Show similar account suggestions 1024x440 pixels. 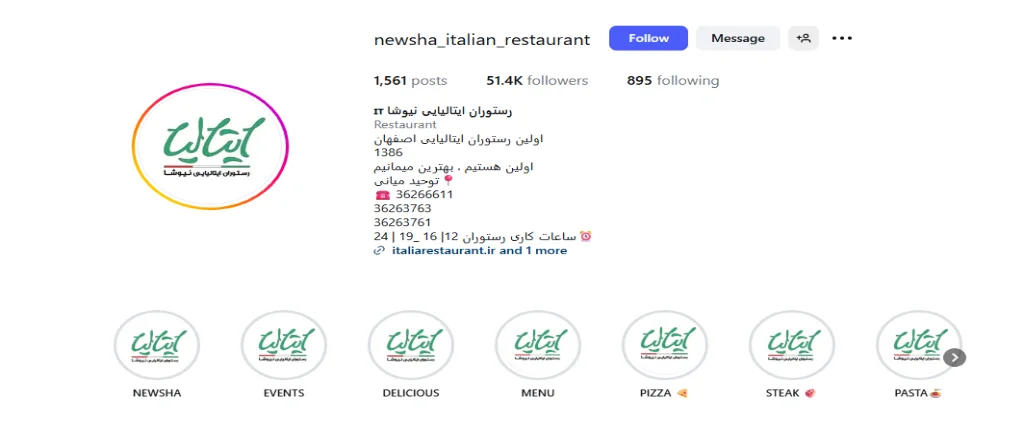pyautogui.click(x=802, y=39)
